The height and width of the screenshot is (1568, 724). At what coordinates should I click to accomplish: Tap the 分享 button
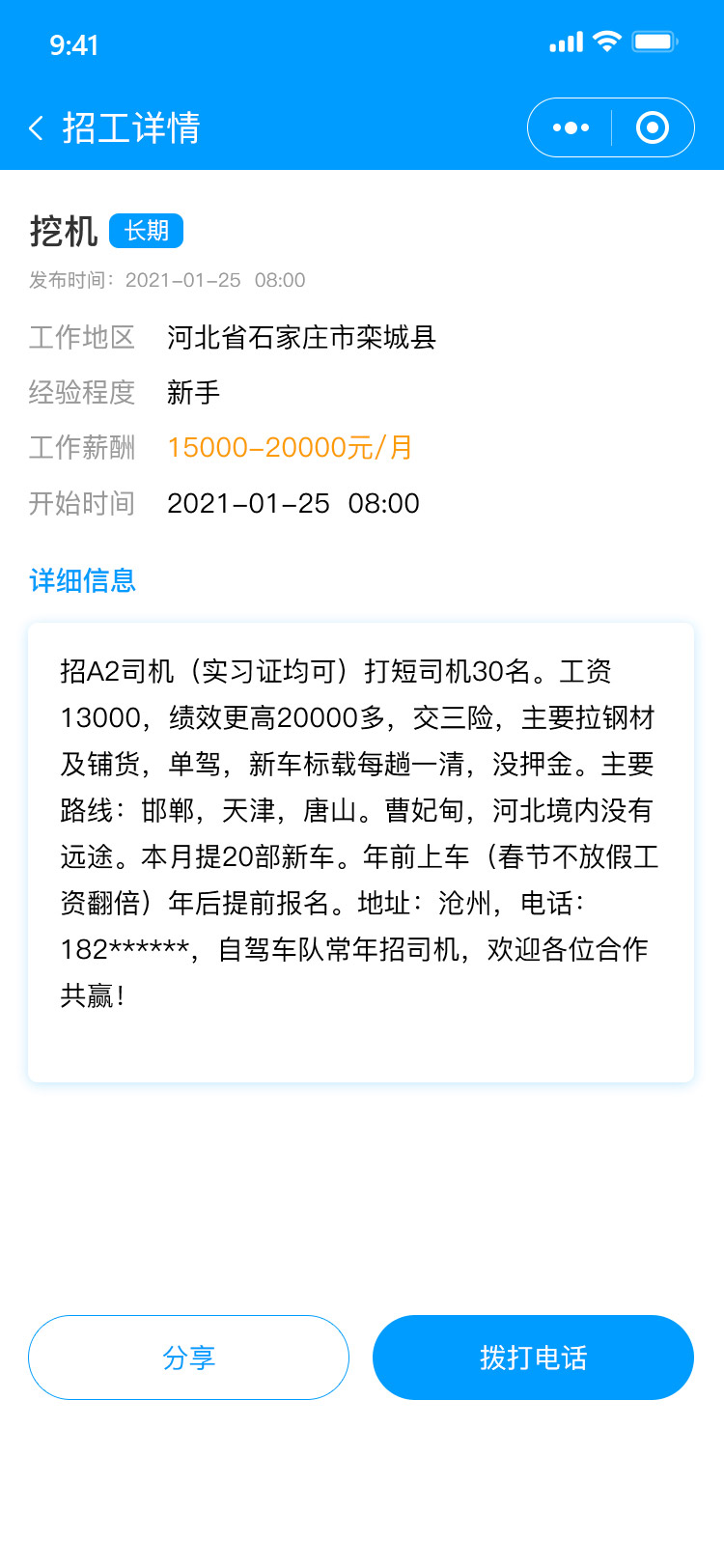(188, 1358)
